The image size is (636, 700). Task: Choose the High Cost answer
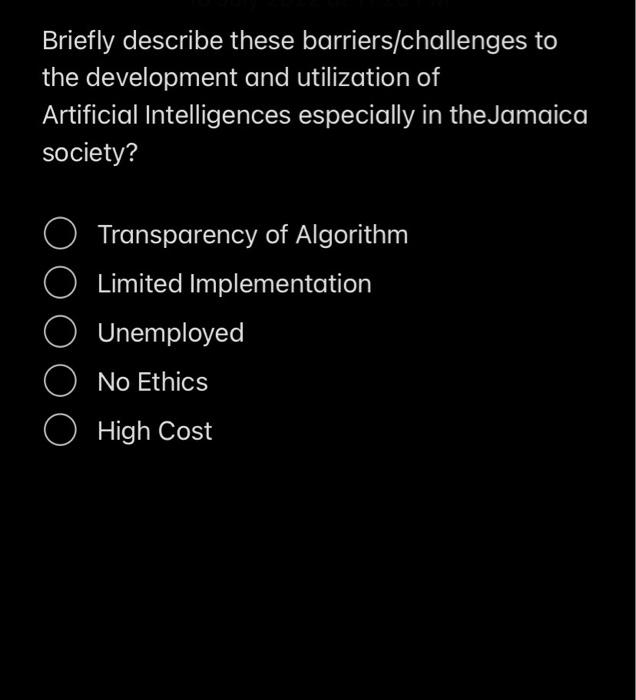tap(61, 431)
